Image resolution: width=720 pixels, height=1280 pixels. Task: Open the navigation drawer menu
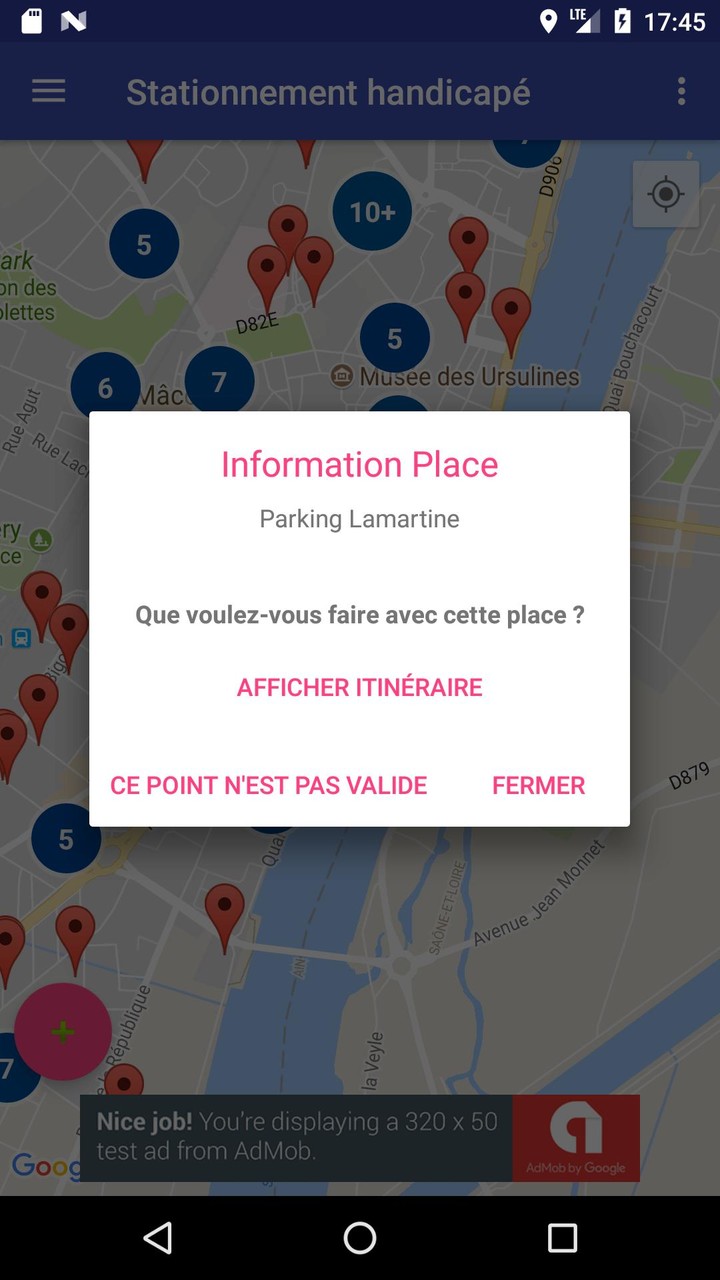click(48, 91)
